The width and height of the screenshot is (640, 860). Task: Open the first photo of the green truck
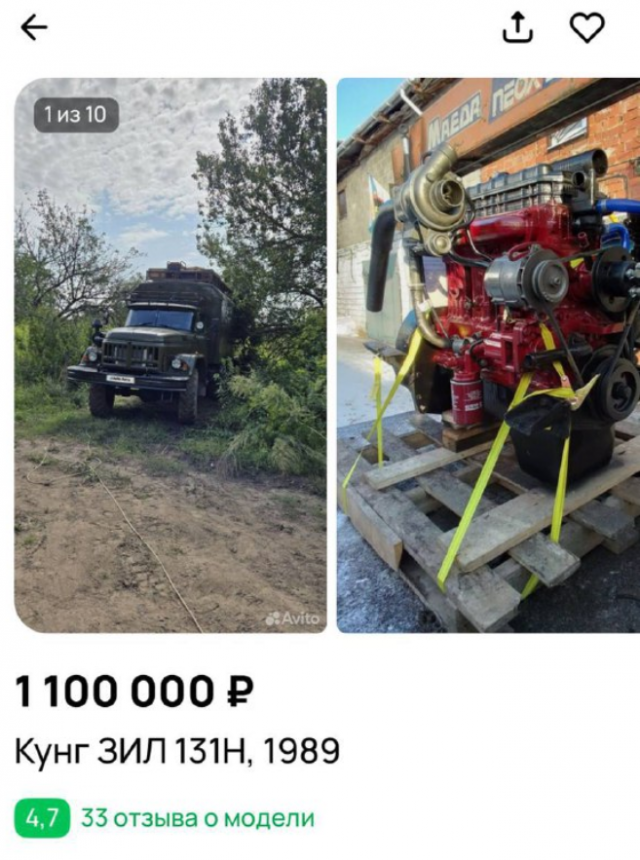[170, 355]
